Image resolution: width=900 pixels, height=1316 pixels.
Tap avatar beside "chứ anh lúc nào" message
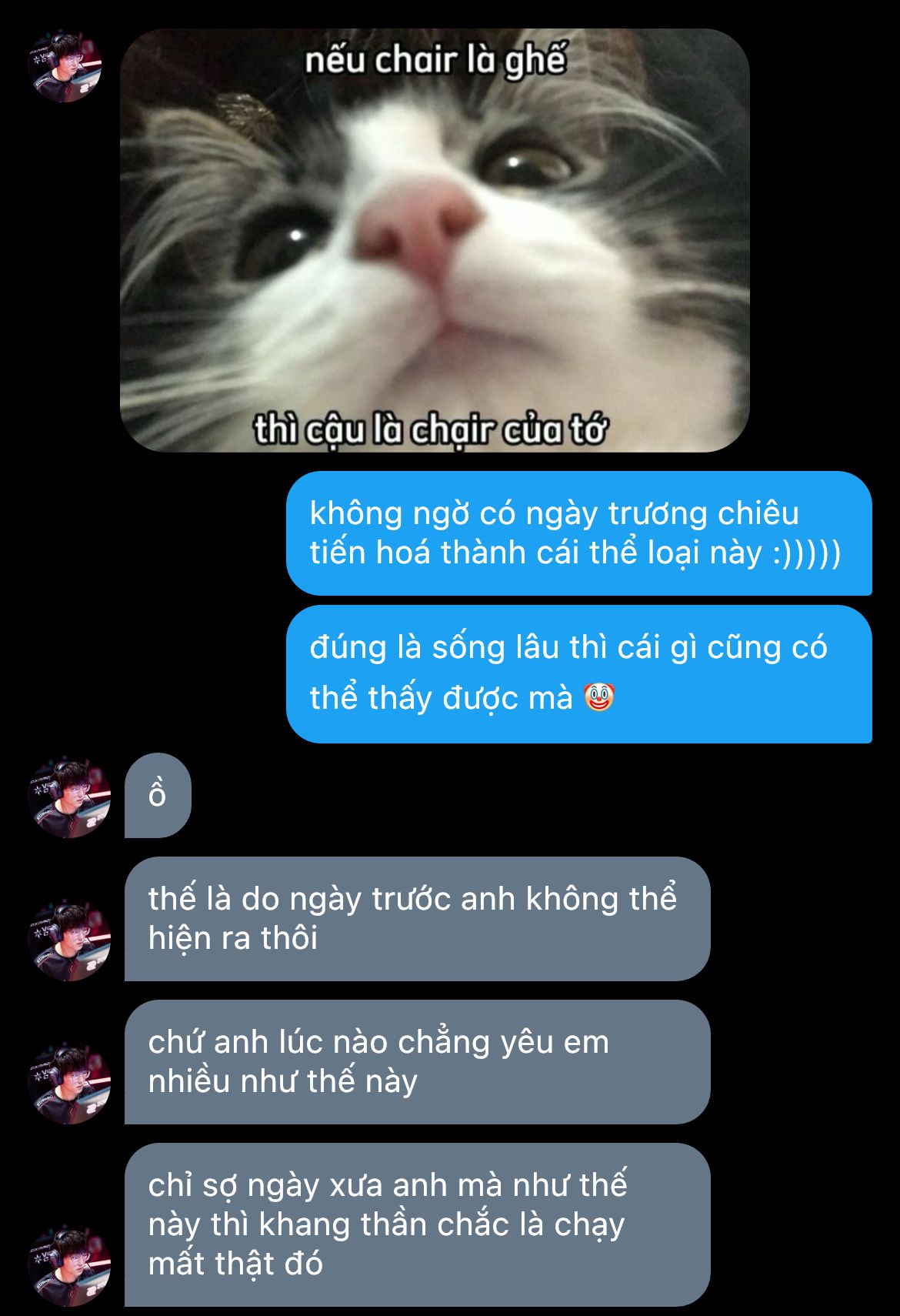(x=69, y=1084)
